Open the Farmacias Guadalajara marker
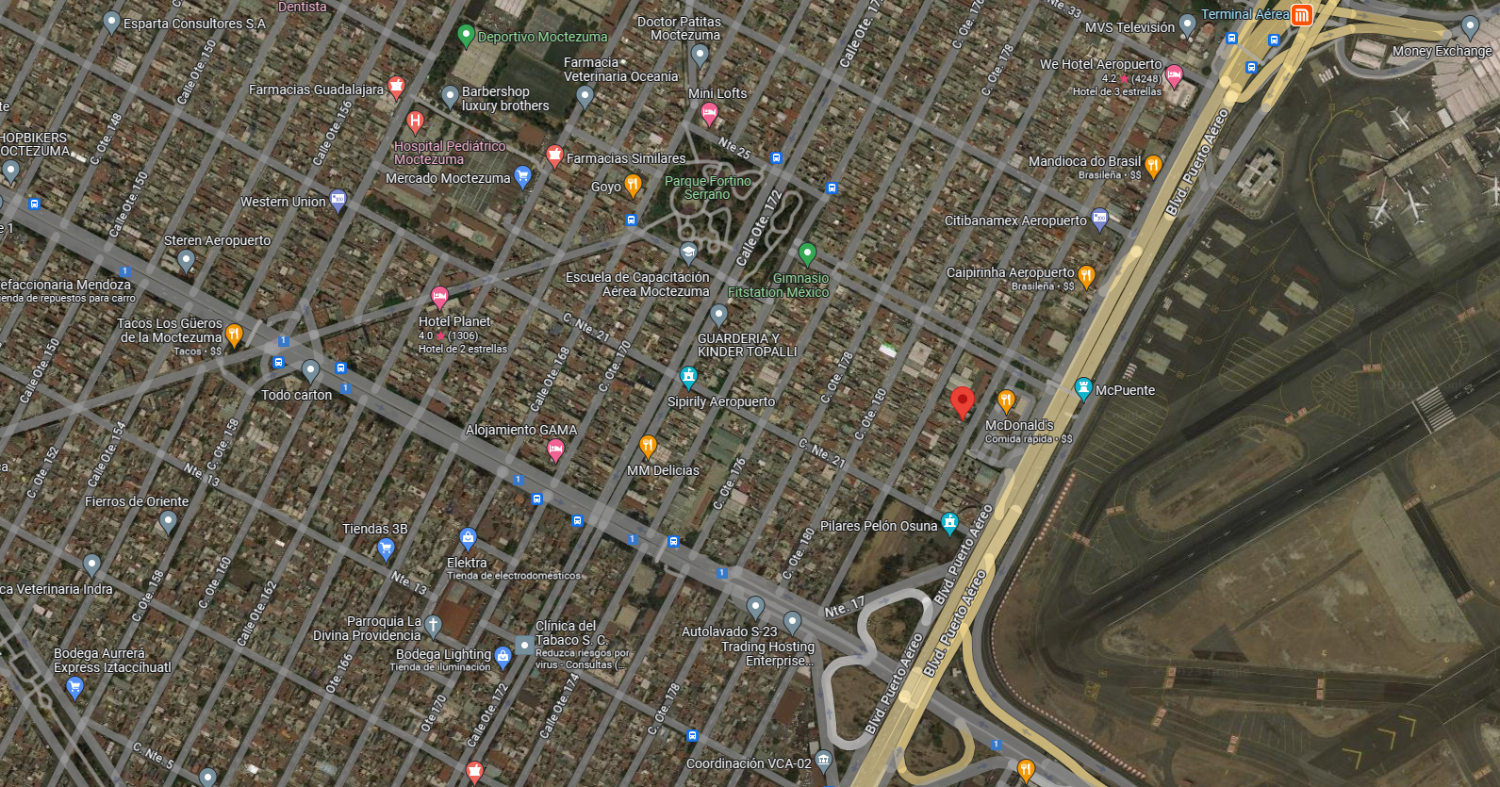 pos(397,87)
